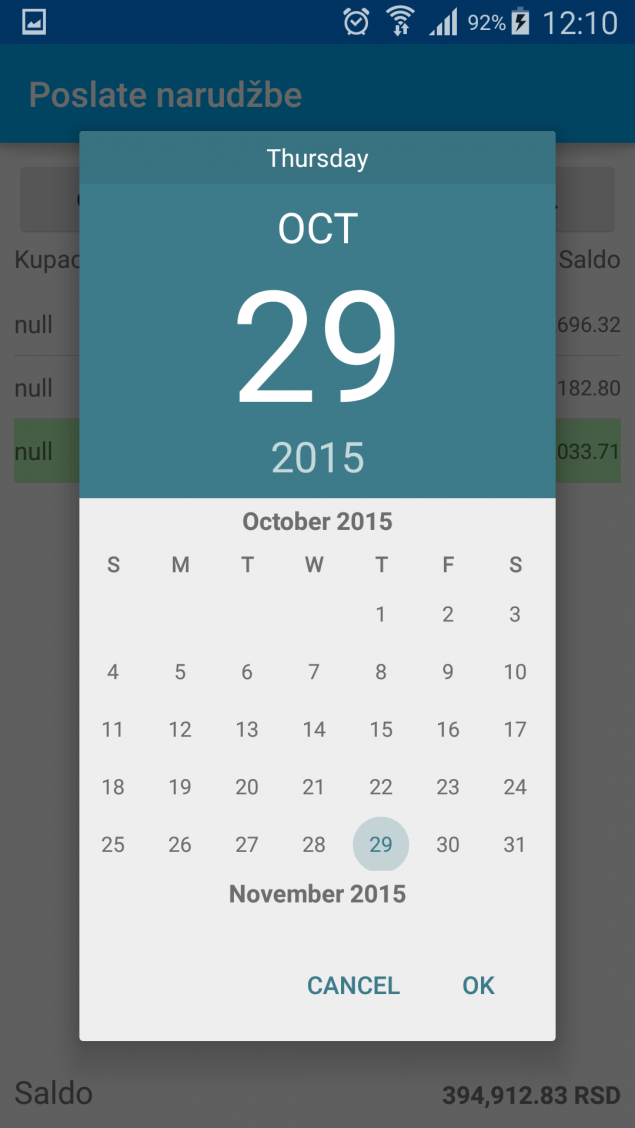Pick October 30 in the calendar
This screenshot has height=1128, width=635.
point(448,845)
